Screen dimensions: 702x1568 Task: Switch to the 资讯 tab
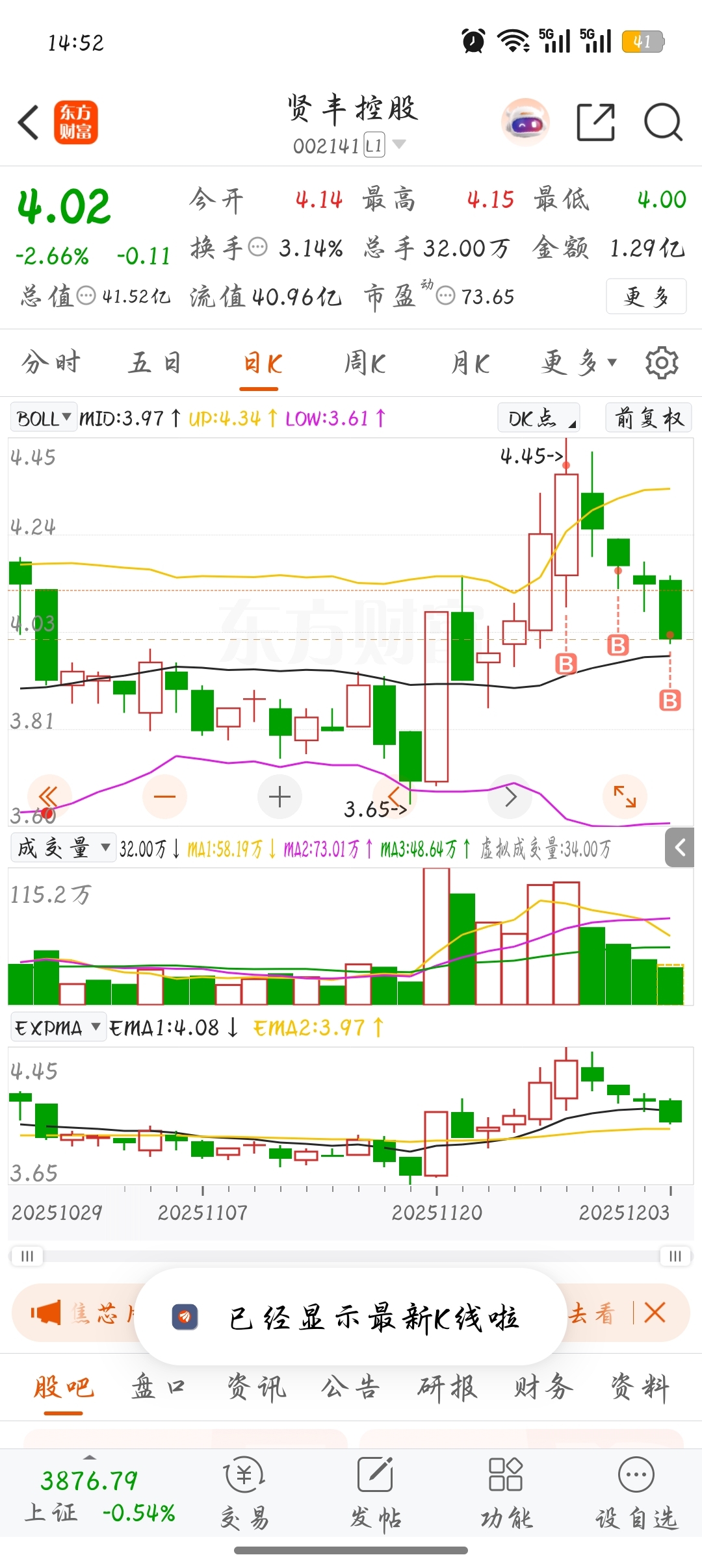pos(256,1388)
